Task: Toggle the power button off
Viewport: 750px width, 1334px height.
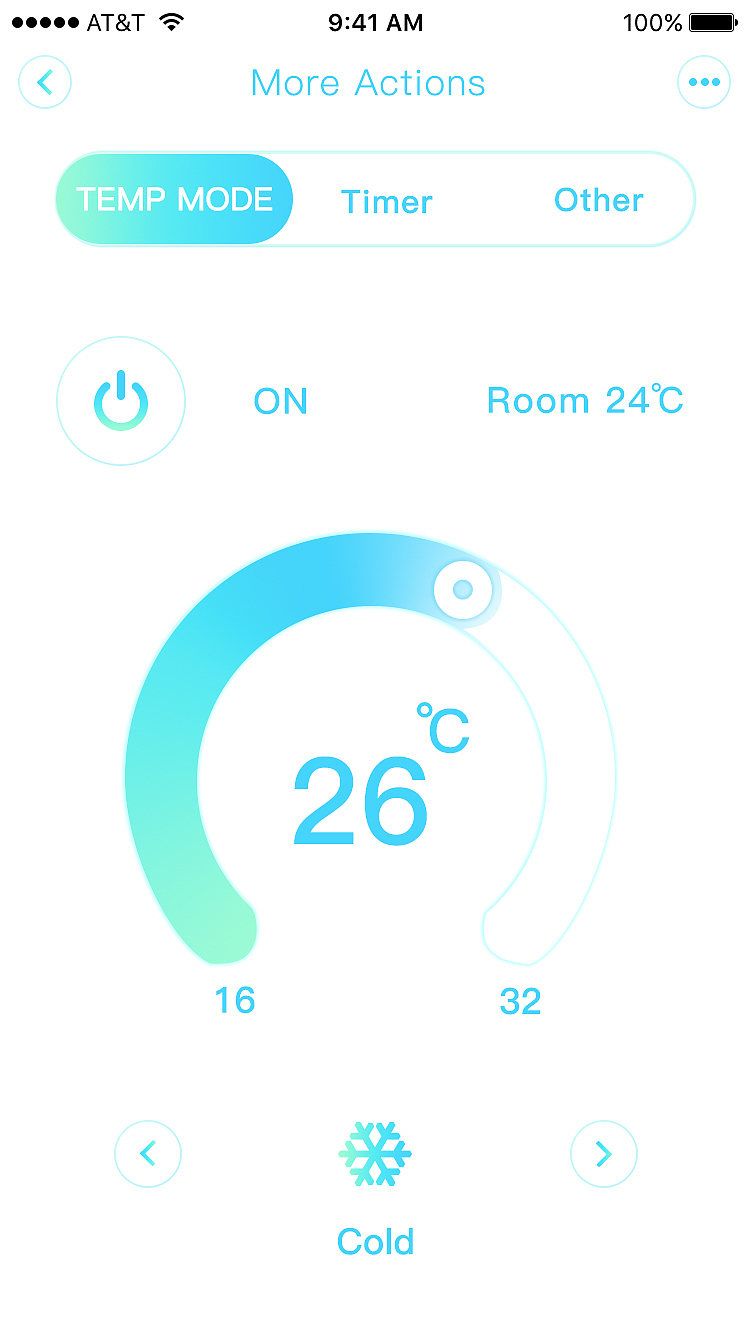Action: pos(121,401)
